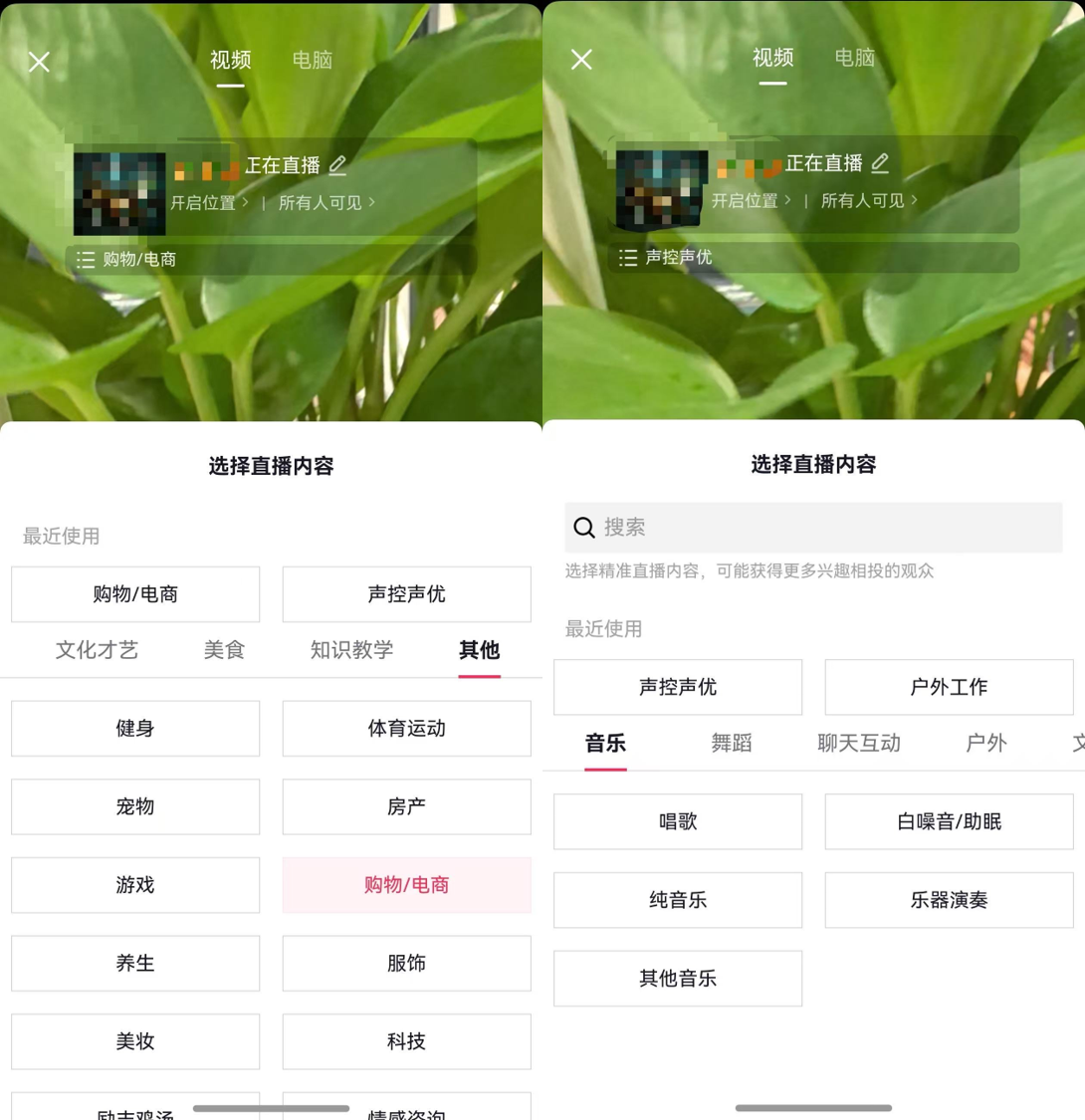The width and height of the screenshot is (1085, 1120).
Task: Open the 美食 category tab
Action: pos(224,650)
